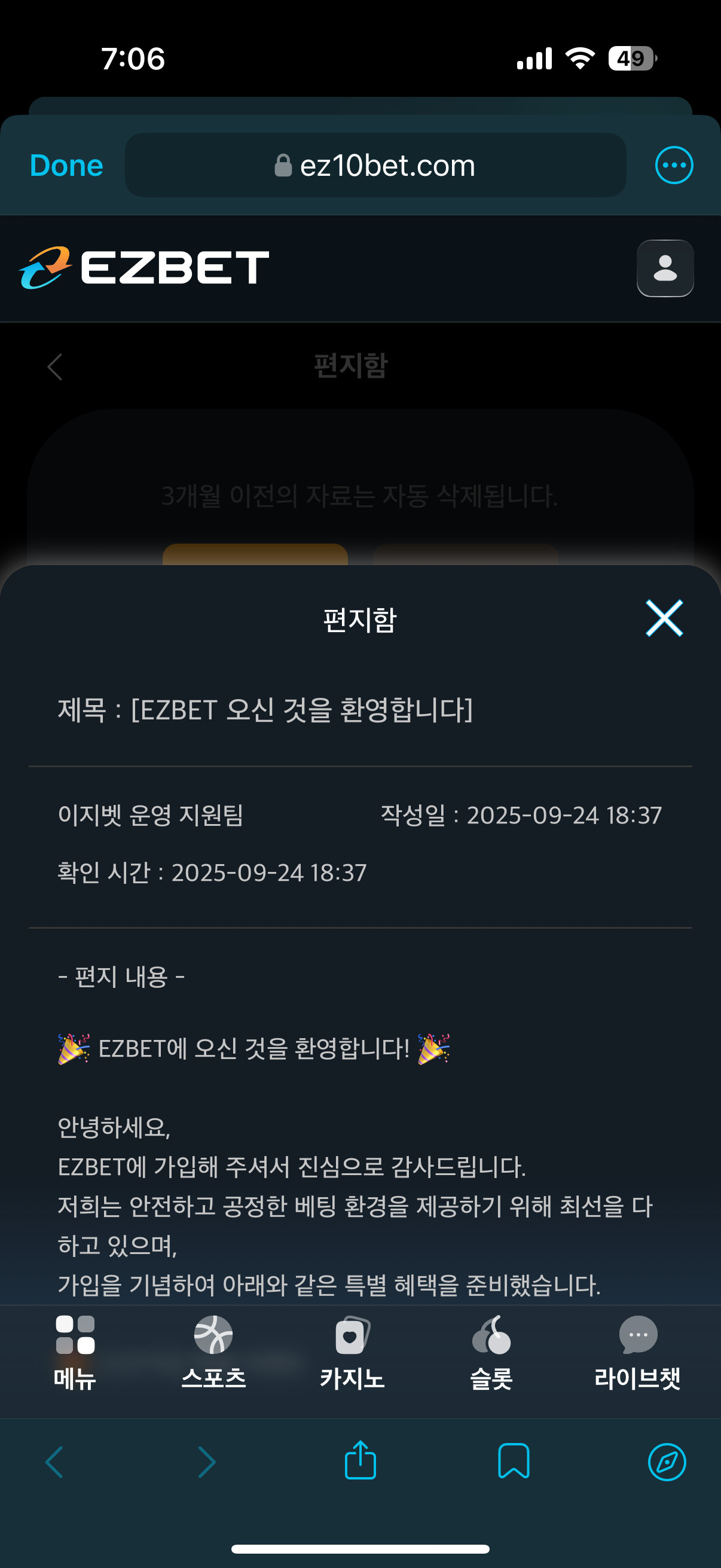Open in Safari compass icon
The height and width of the screenshot is (1568, 721).
click(667, 1462)
